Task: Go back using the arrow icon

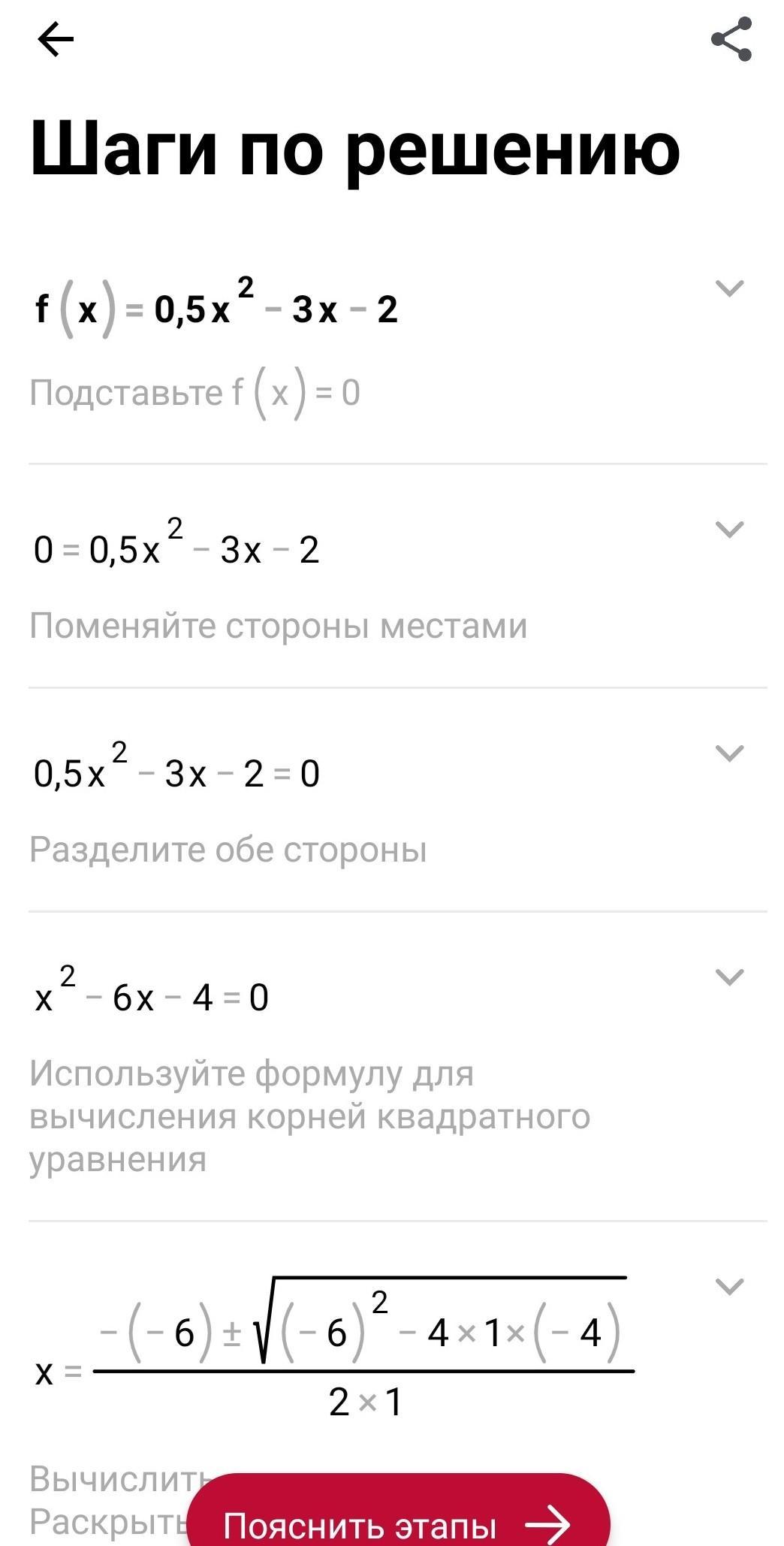Action: 56,39
